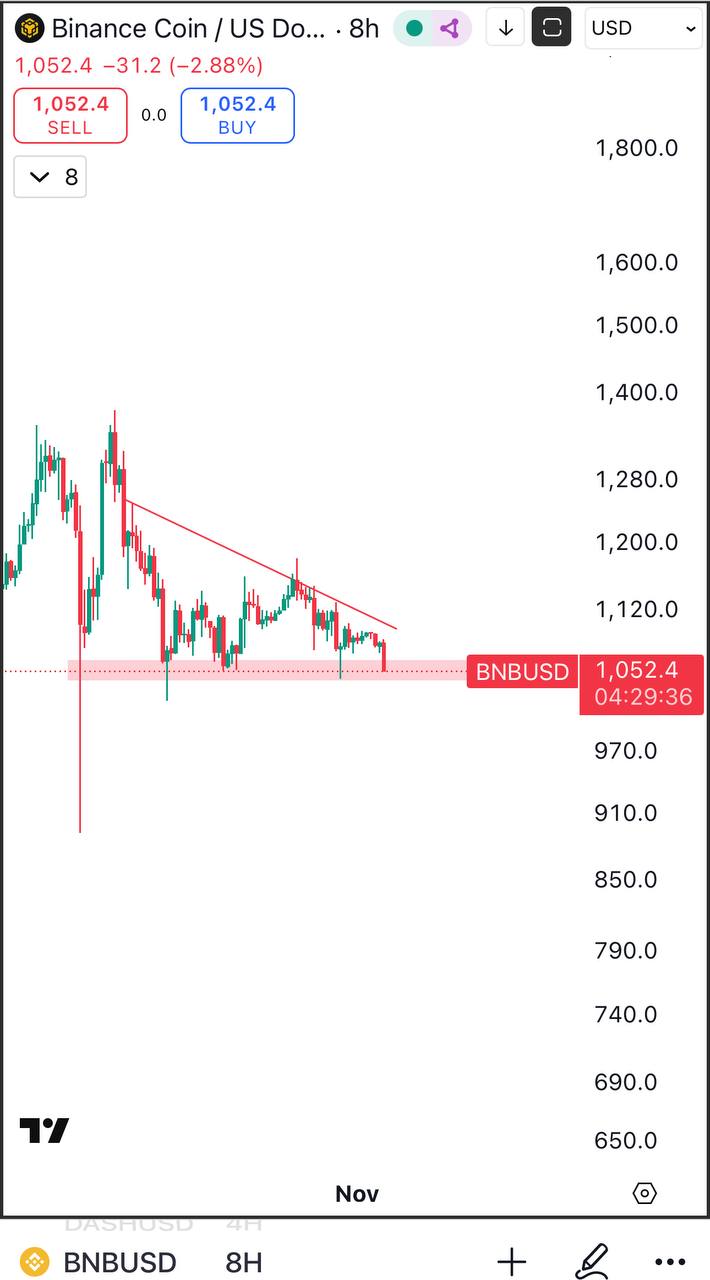Screen dimensions: 710x1280
Task: Tap the SELL 1,052.4 button
Action: click(70, 115)
